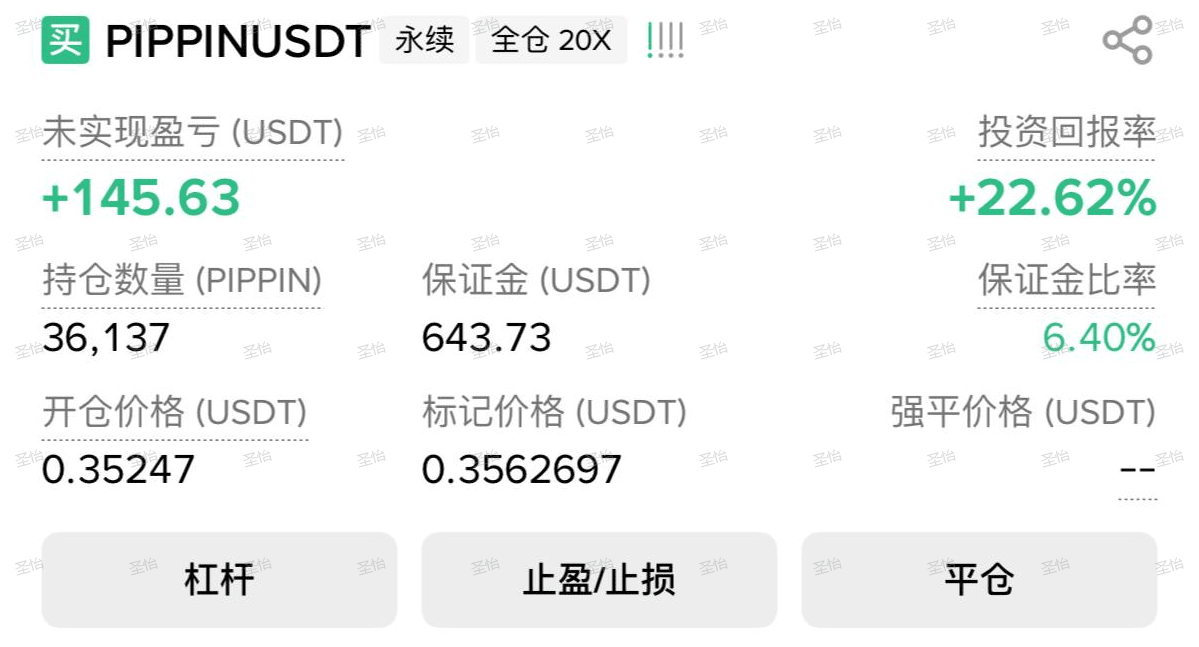The image size is (1199, 647).
Task: Open the PIPPINUSDT contract title
Action: 238,41
